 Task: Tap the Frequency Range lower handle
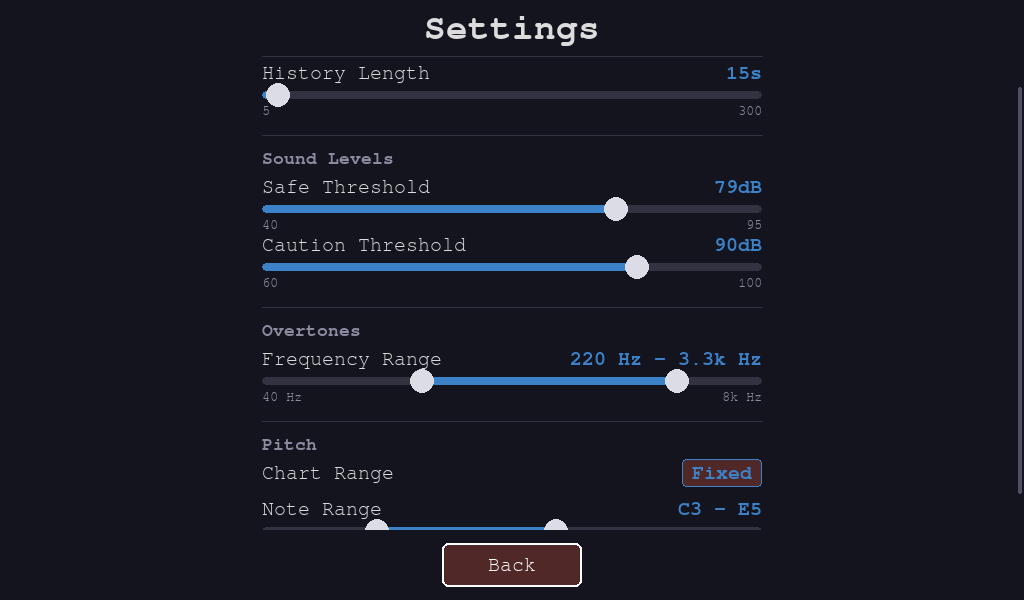pos(422,381)
